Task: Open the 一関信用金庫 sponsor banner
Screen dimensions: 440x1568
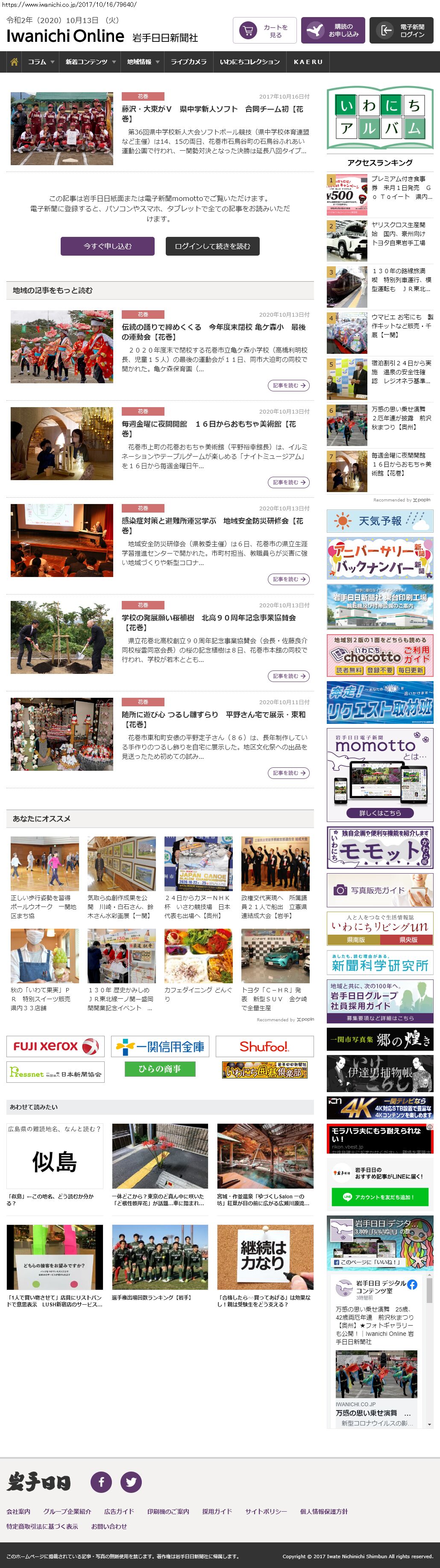Action: click(160, 1046)
